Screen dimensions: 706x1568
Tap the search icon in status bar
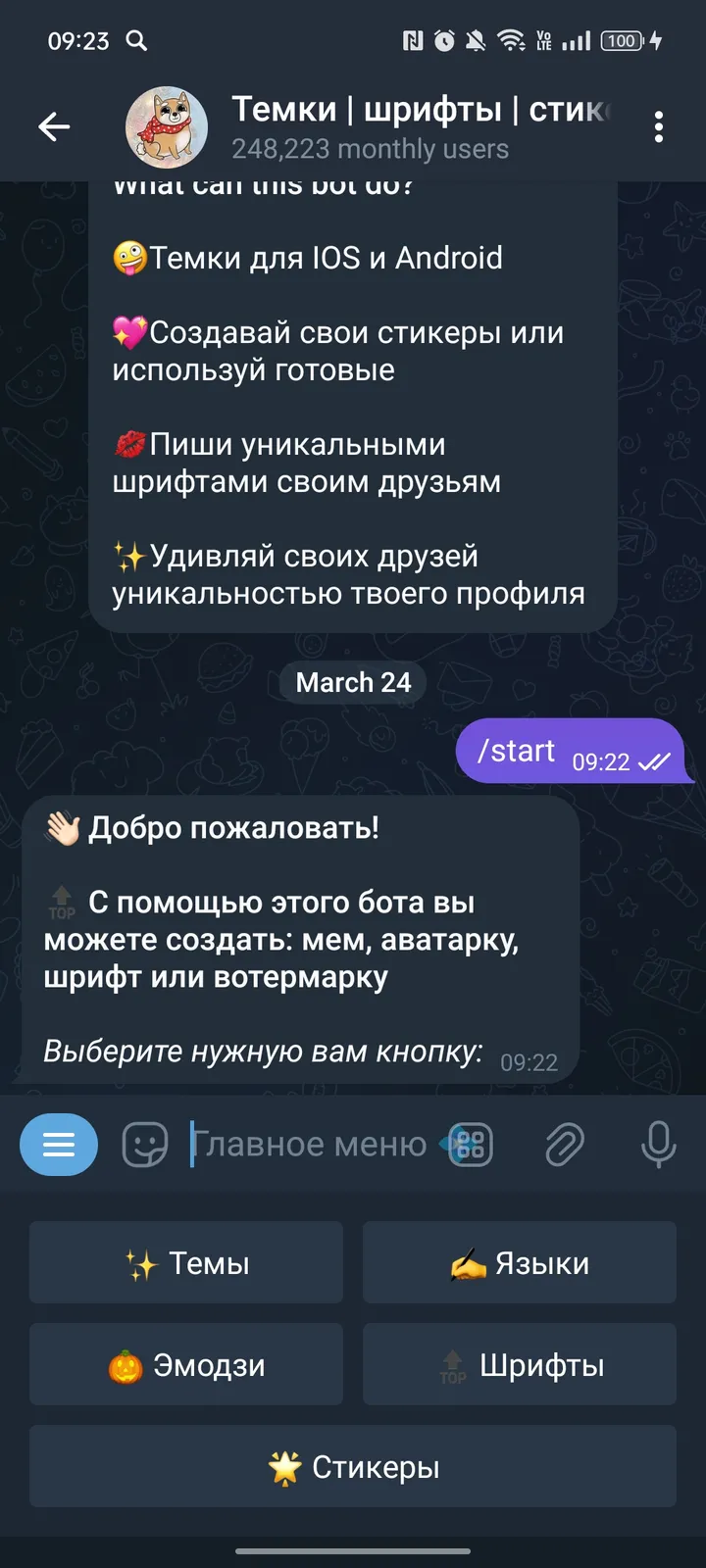(136, 42)
